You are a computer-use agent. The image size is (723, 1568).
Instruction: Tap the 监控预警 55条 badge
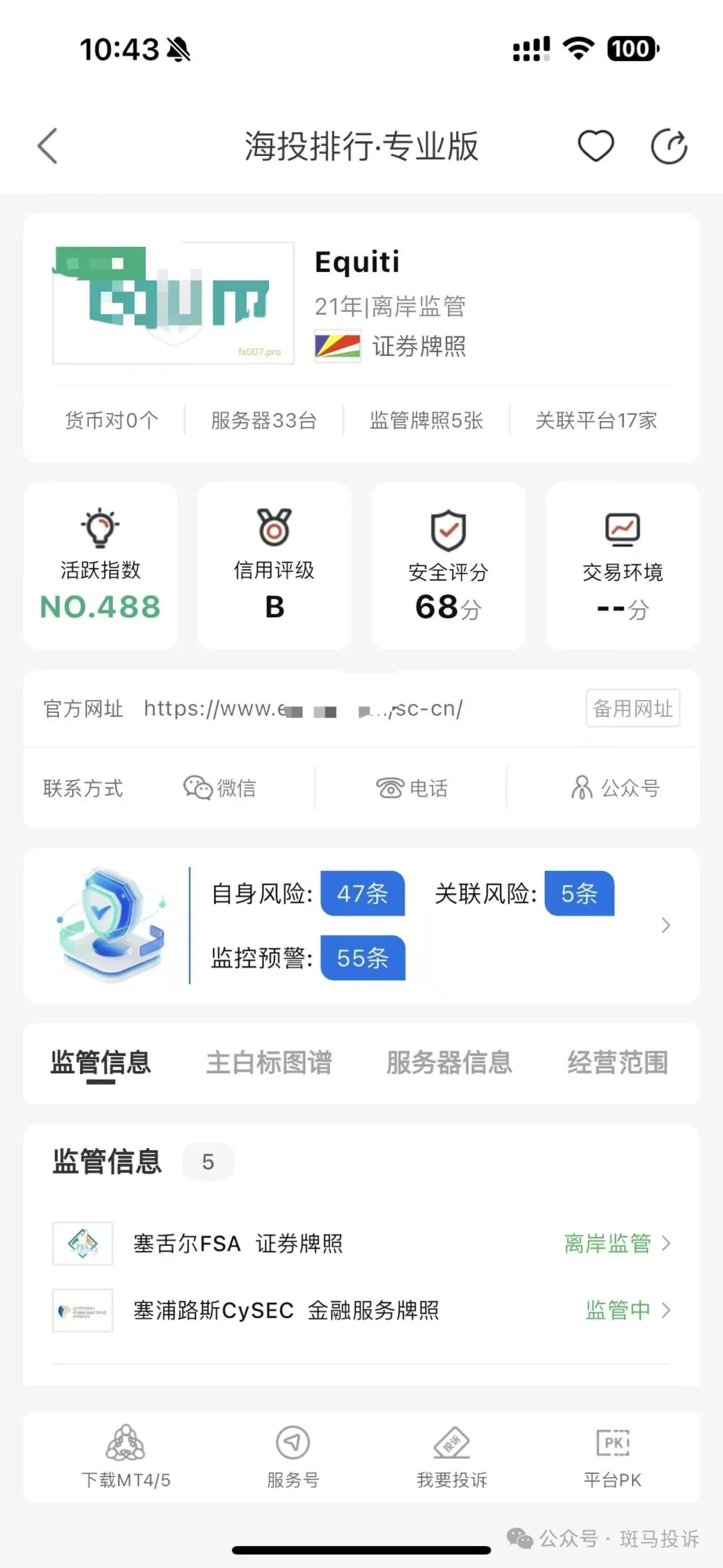(x=362, y=959)
